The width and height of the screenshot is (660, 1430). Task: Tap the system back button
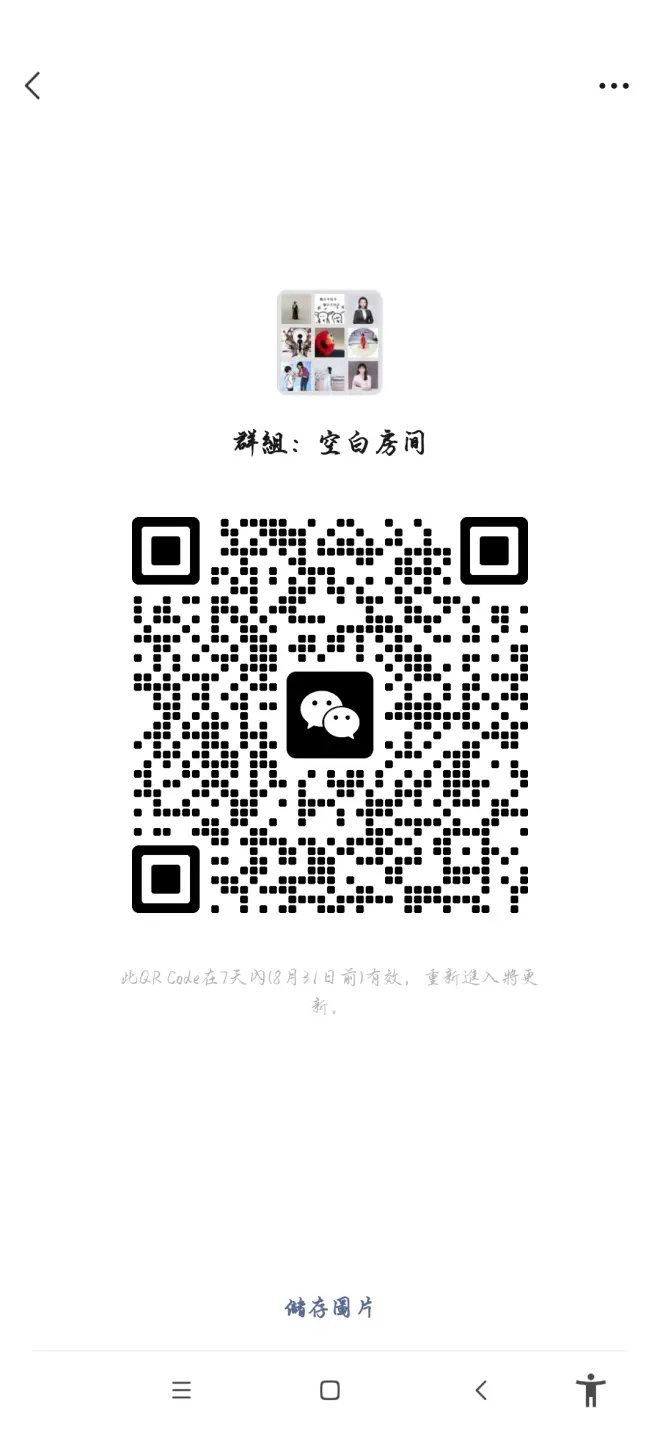click(x=481, y=1390)
